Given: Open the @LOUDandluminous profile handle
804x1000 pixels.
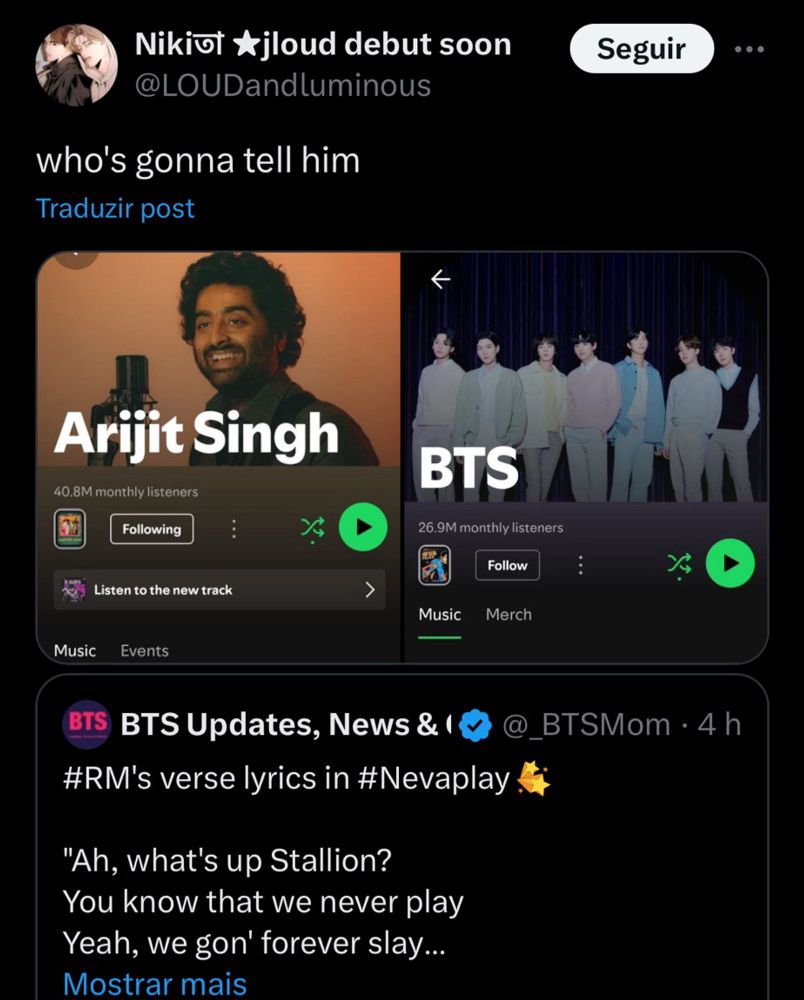Looking at the screenshot, I should point(283,86).
